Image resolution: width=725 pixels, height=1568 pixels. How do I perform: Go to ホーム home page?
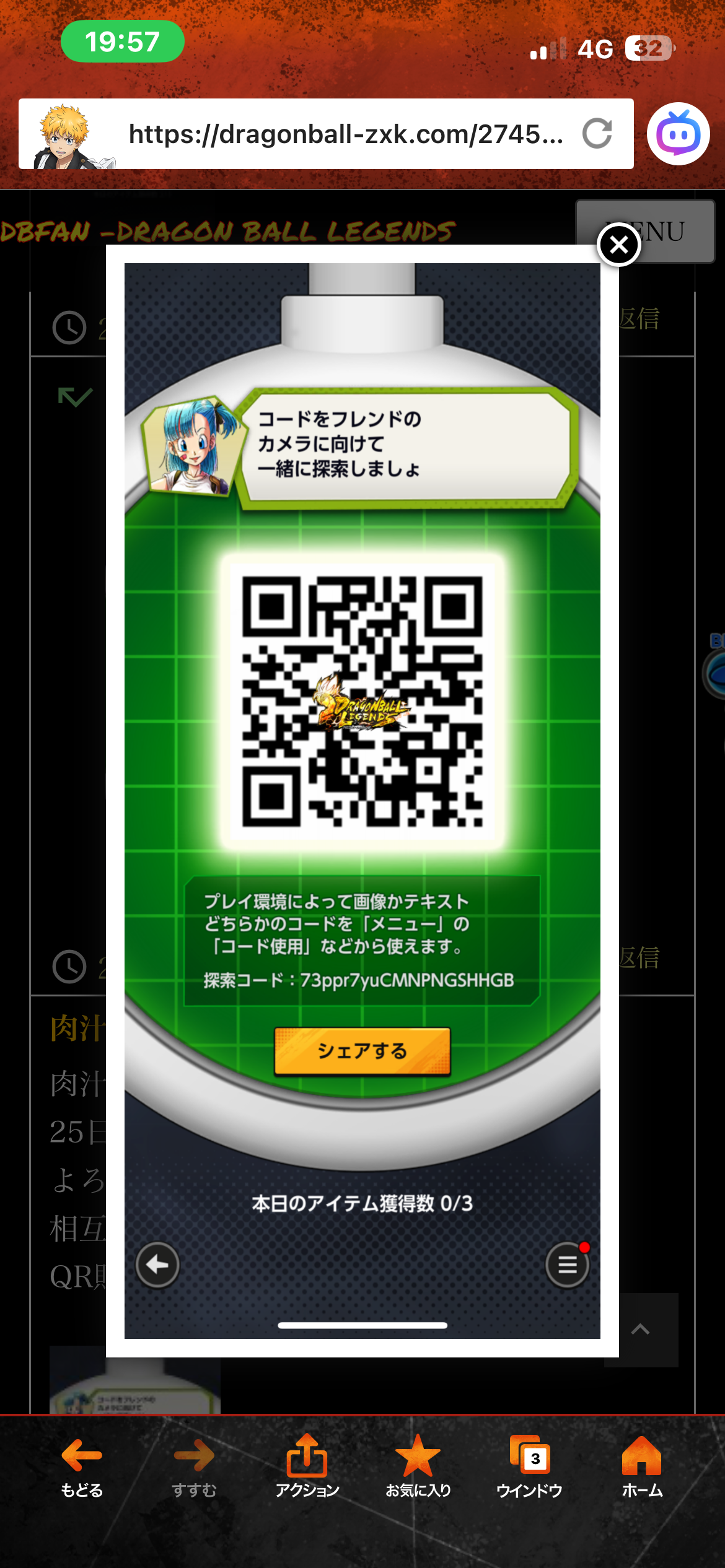[x=641, y=1466]
